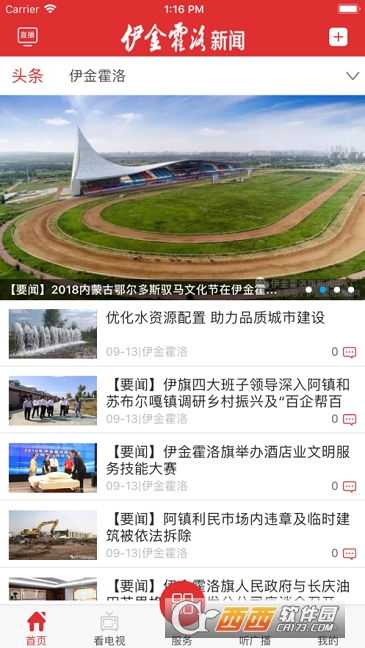
Task: Switch to the 伊金霍洛 tab
Action: pyautogui.click(x=98, y=76)
